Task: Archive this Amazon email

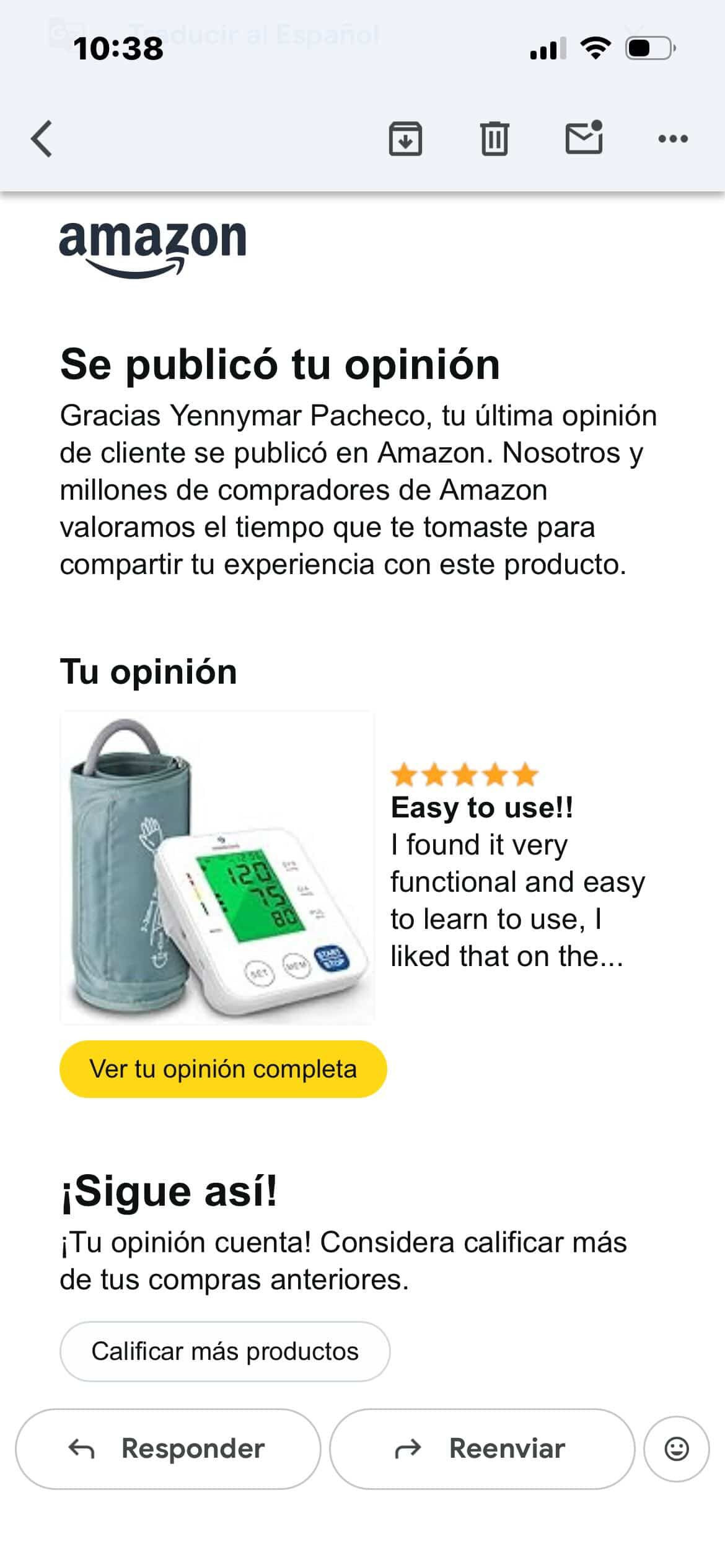Action: click(405, 139)
